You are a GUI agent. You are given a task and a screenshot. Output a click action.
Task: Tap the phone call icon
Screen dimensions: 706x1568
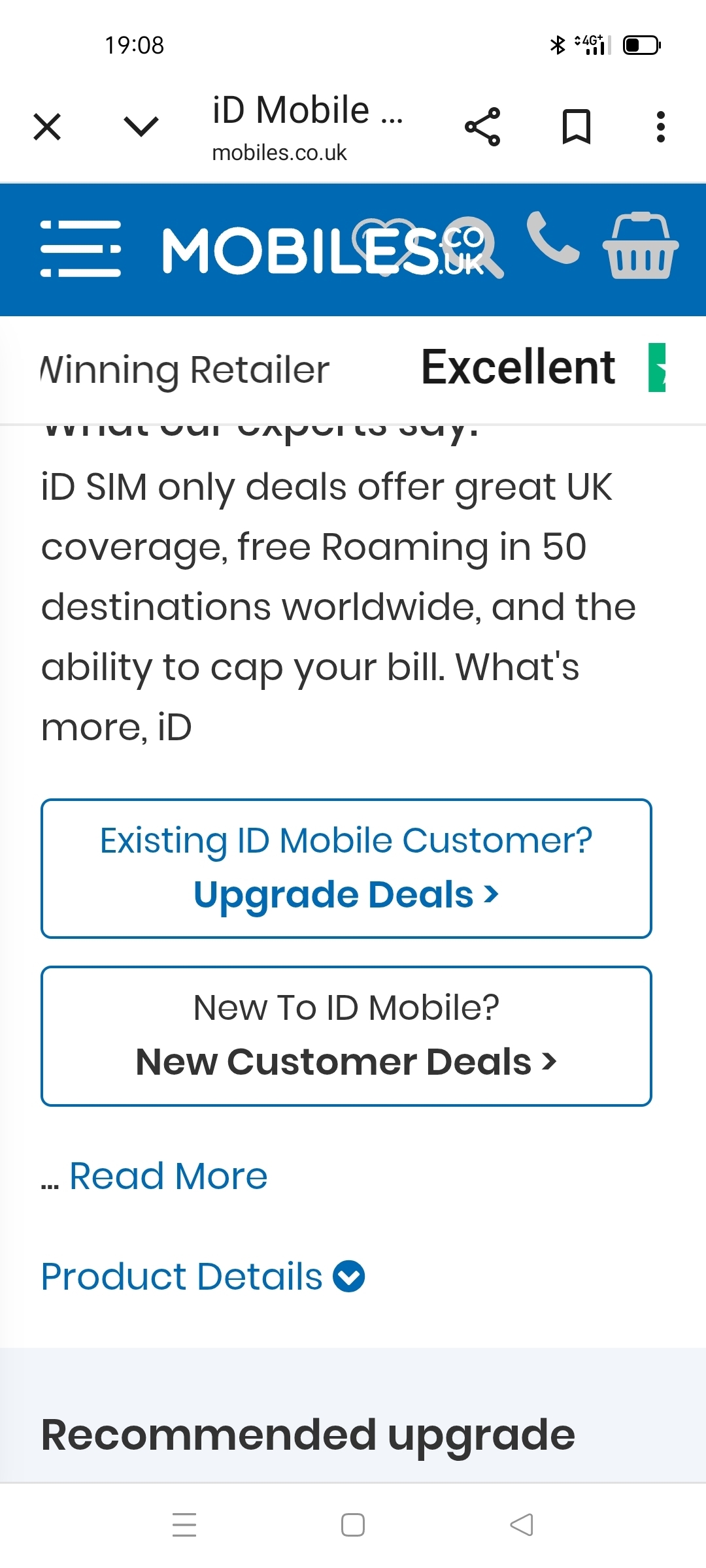point(552,238)
